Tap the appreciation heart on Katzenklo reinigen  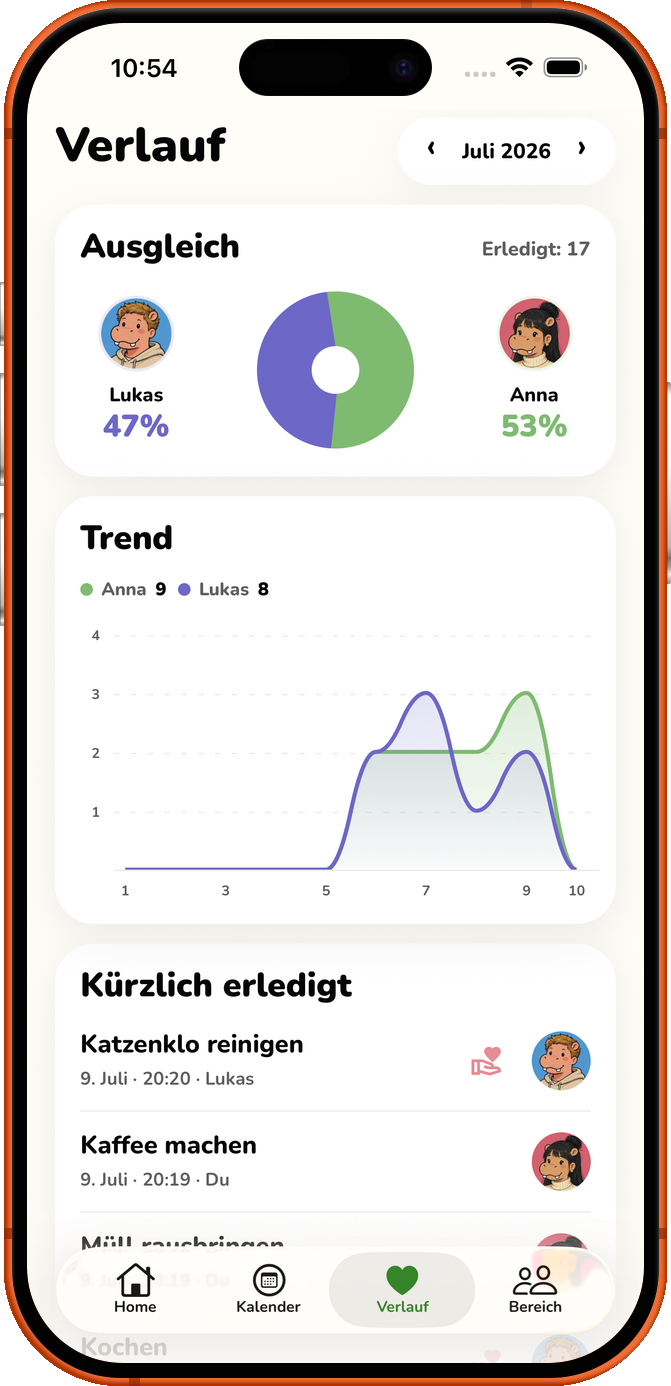(487, 1061)
